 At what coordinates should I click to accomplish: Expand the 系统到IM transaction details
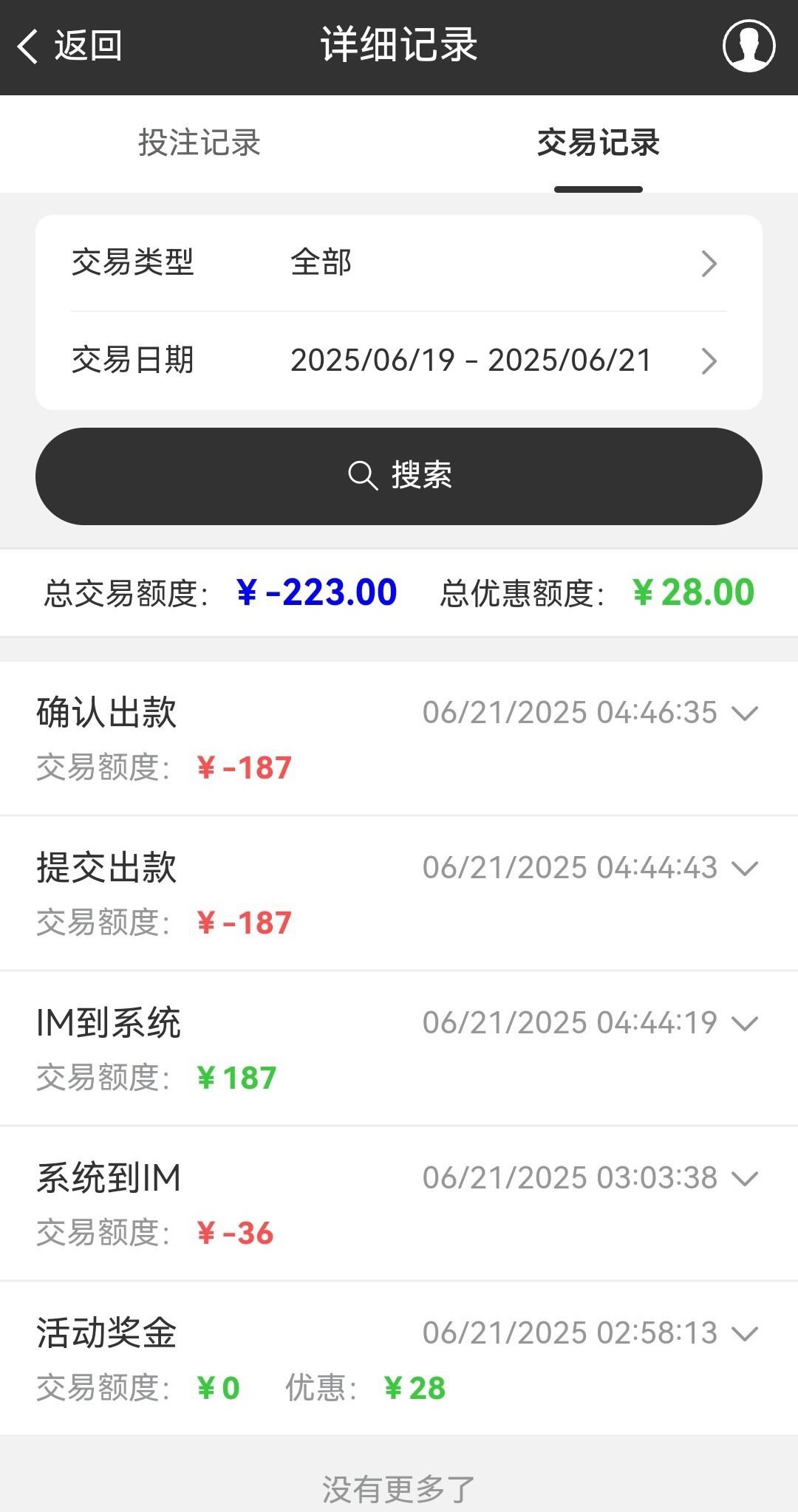(744, 1178)
